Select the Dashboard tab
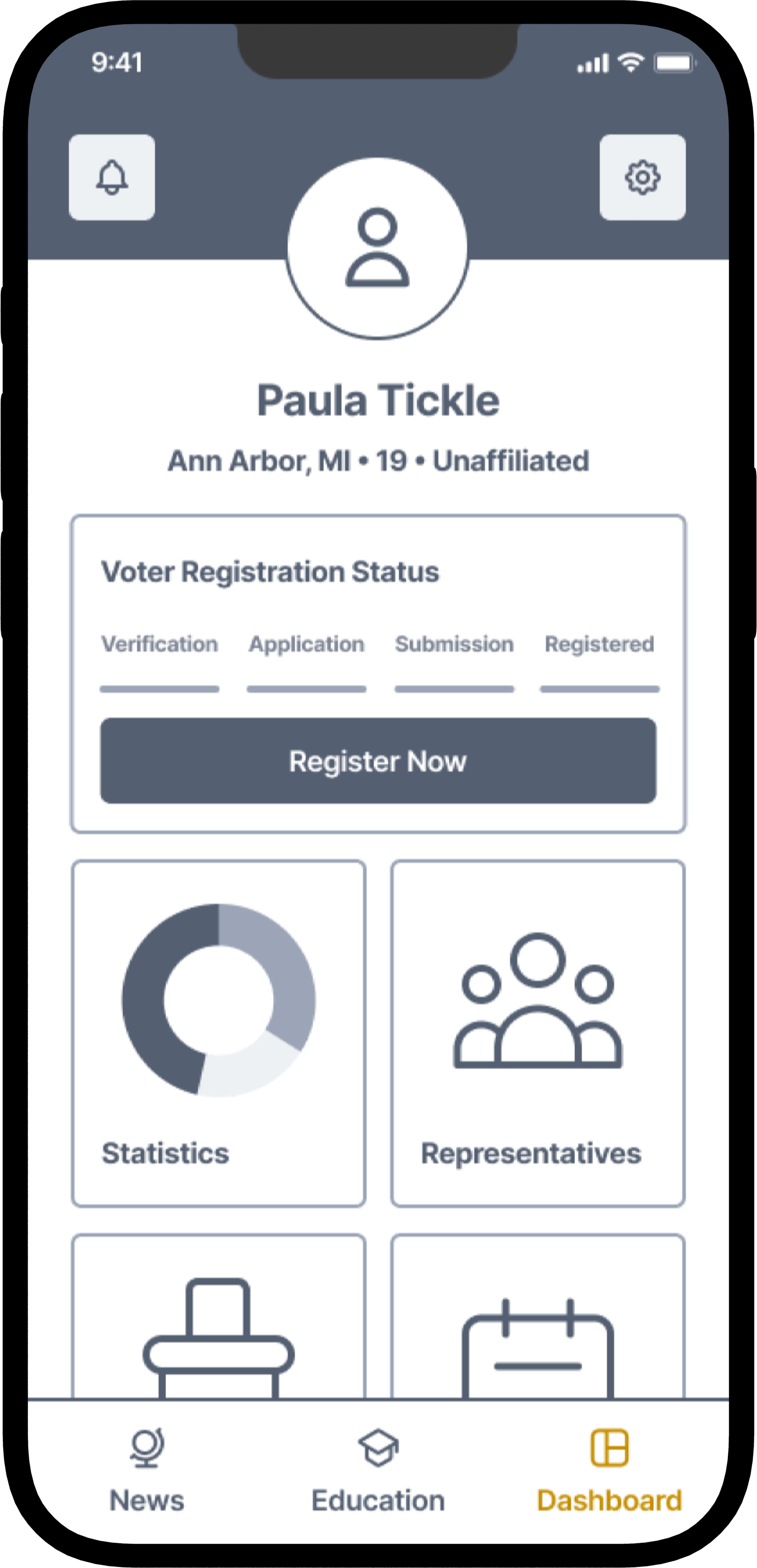Viewport: 757px width, 1568px height. pos(610,1471)
